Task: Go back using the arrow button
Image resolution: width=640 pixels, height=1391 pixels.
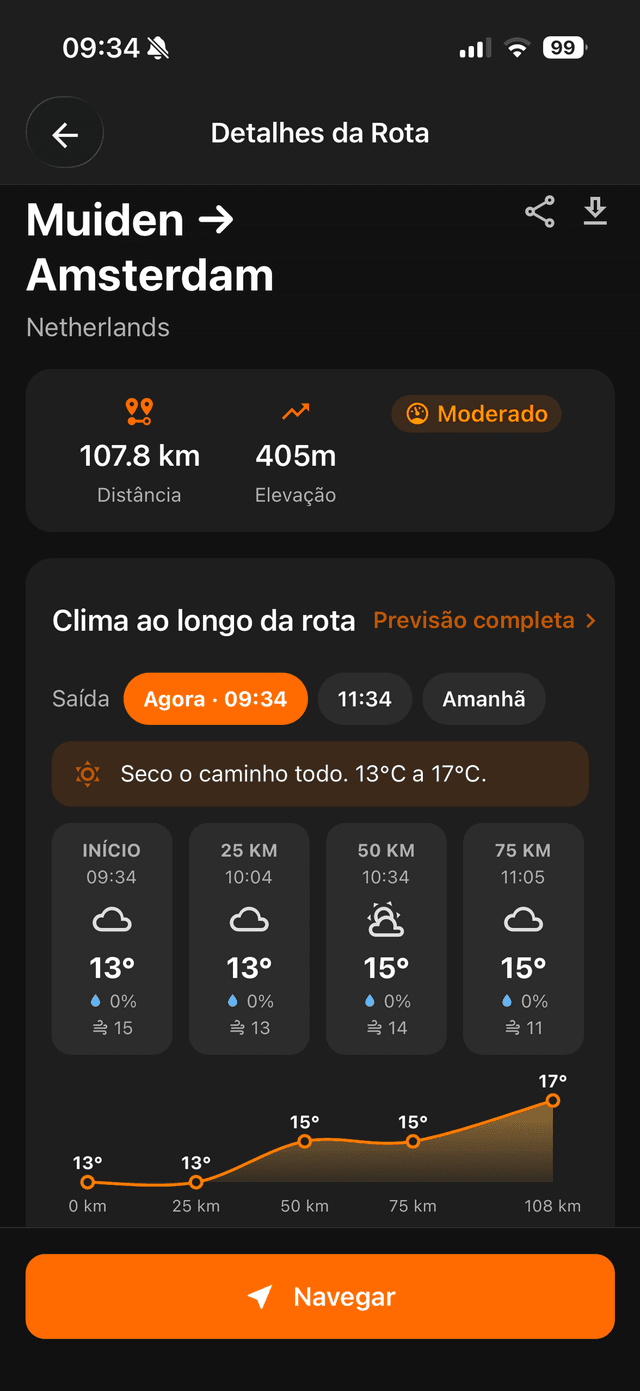Action: tap(65, 134)
